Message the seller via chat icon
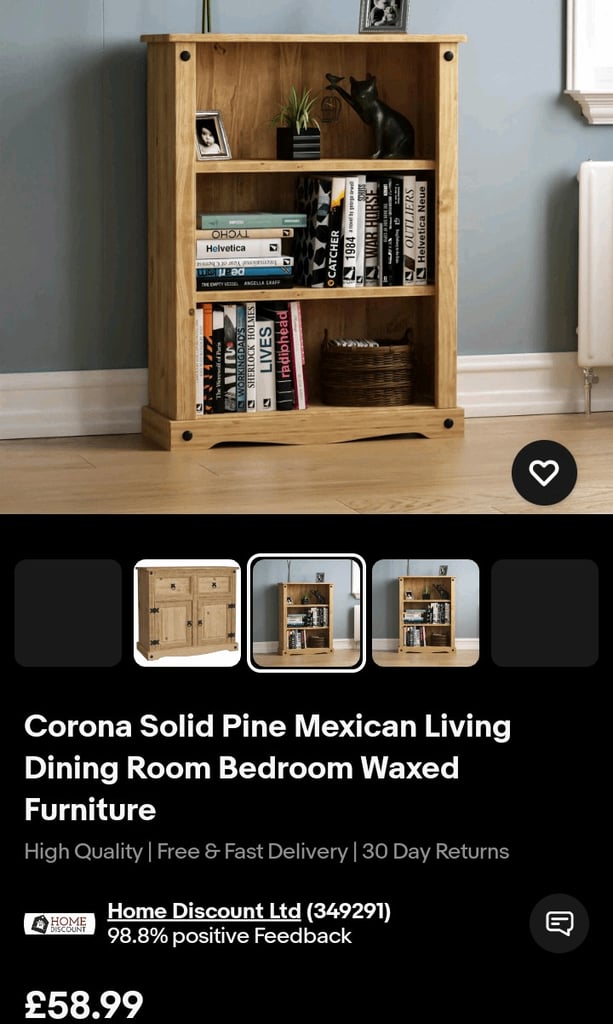The height and width of the screenshot is (1024, 613). (x=559, y=923)
